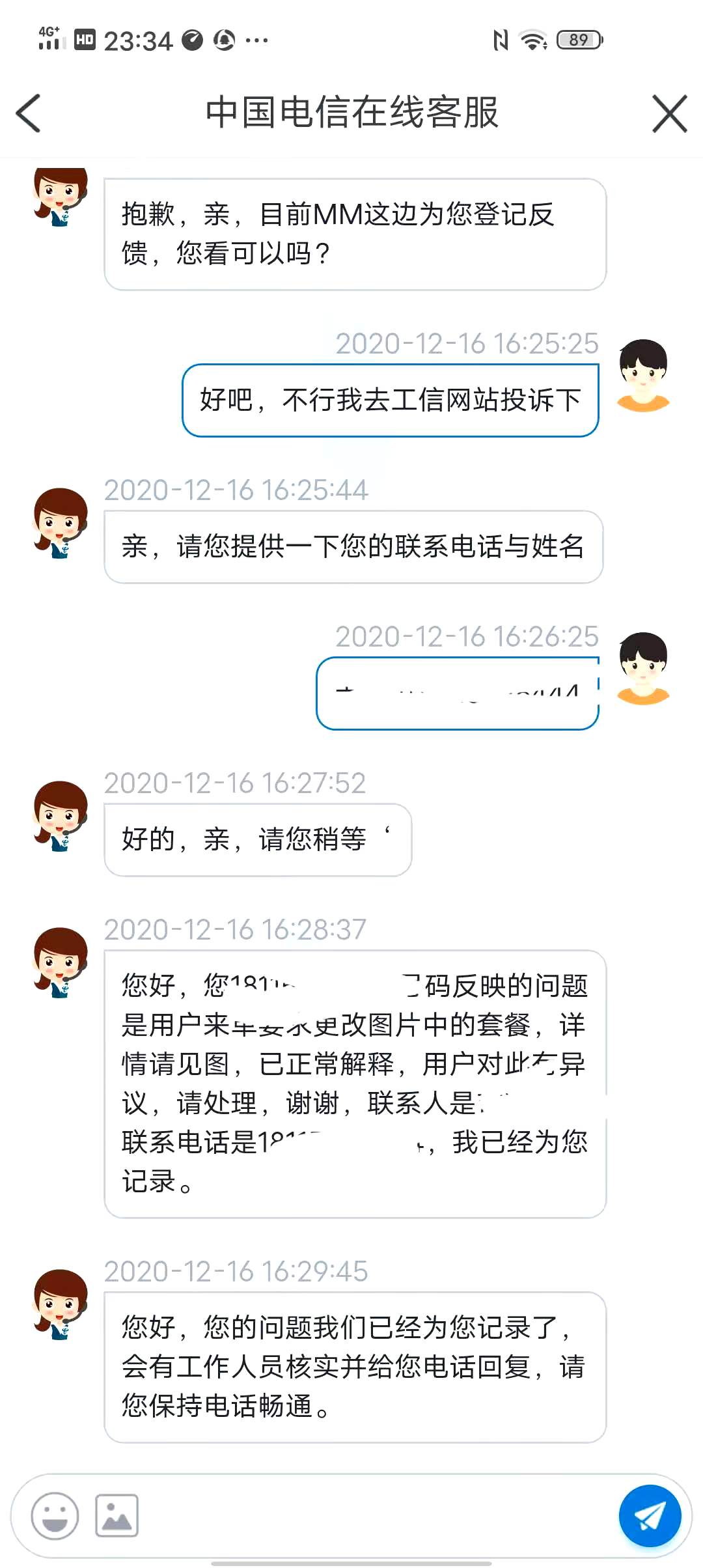Viewport: 703px width, 1568px height.
Task: Tap the clock showing 23:34
Action: pos(141,39)
